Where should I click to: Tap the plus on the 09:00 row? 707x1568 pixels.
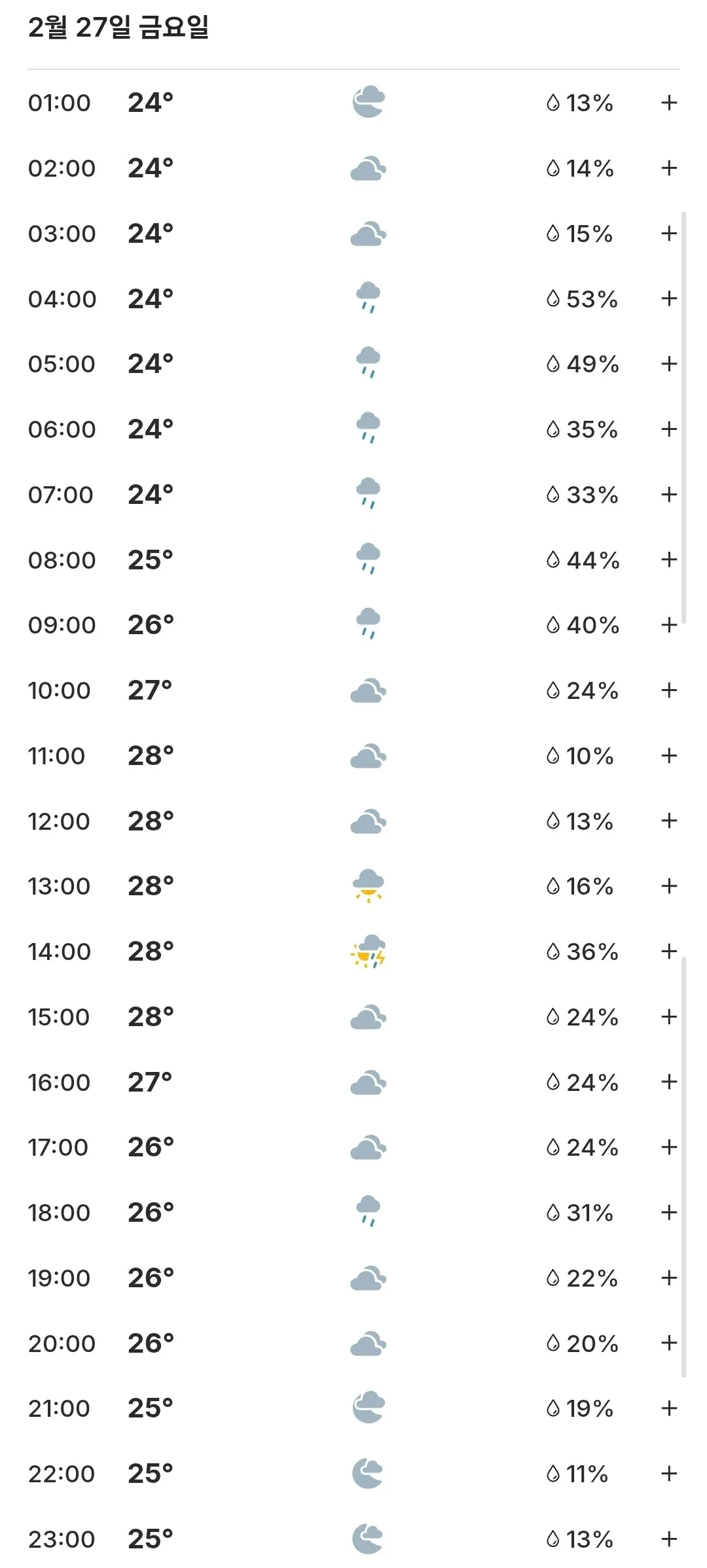[x=668, y=625]
